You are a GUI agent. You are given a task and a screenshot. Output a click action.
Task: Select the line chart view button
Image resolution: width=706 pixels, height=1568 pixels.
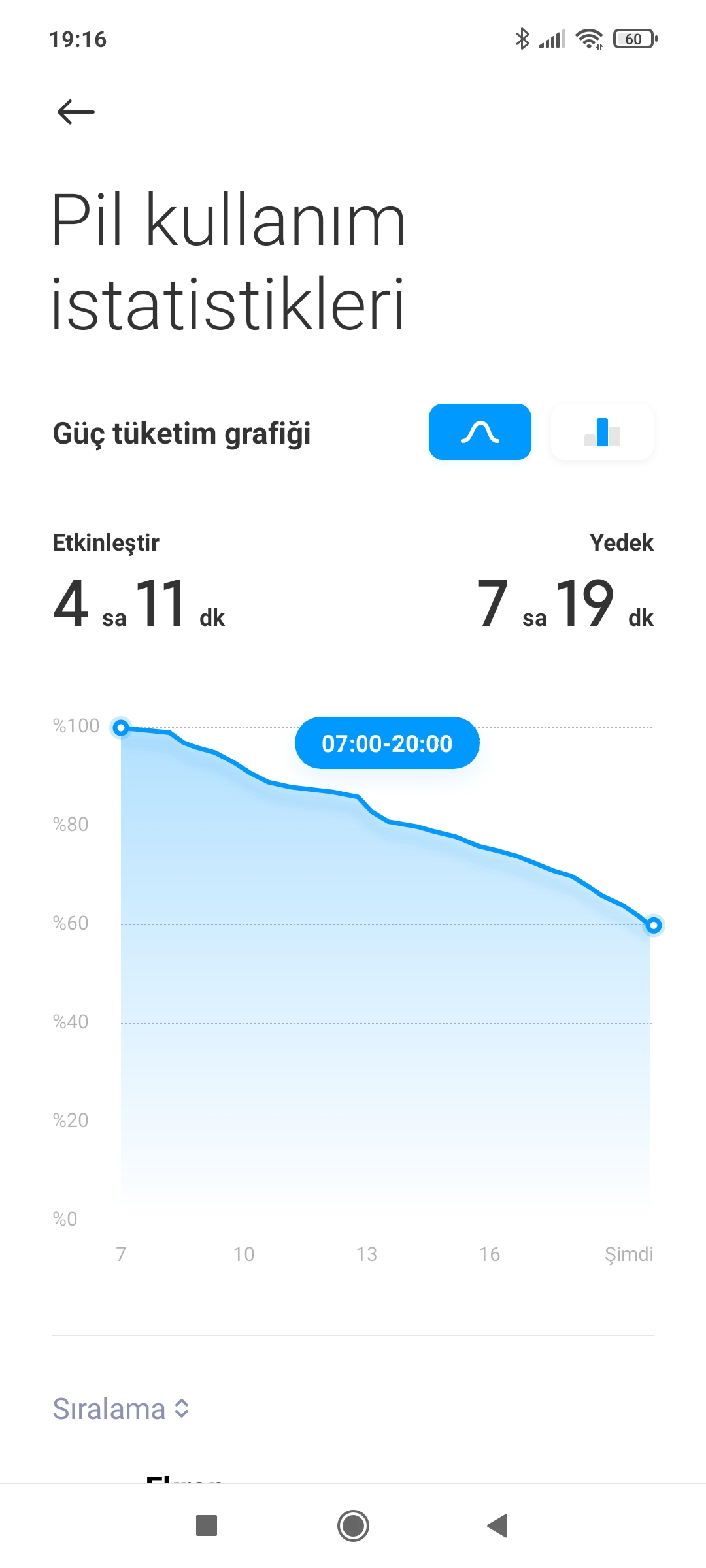coord(480,432)
